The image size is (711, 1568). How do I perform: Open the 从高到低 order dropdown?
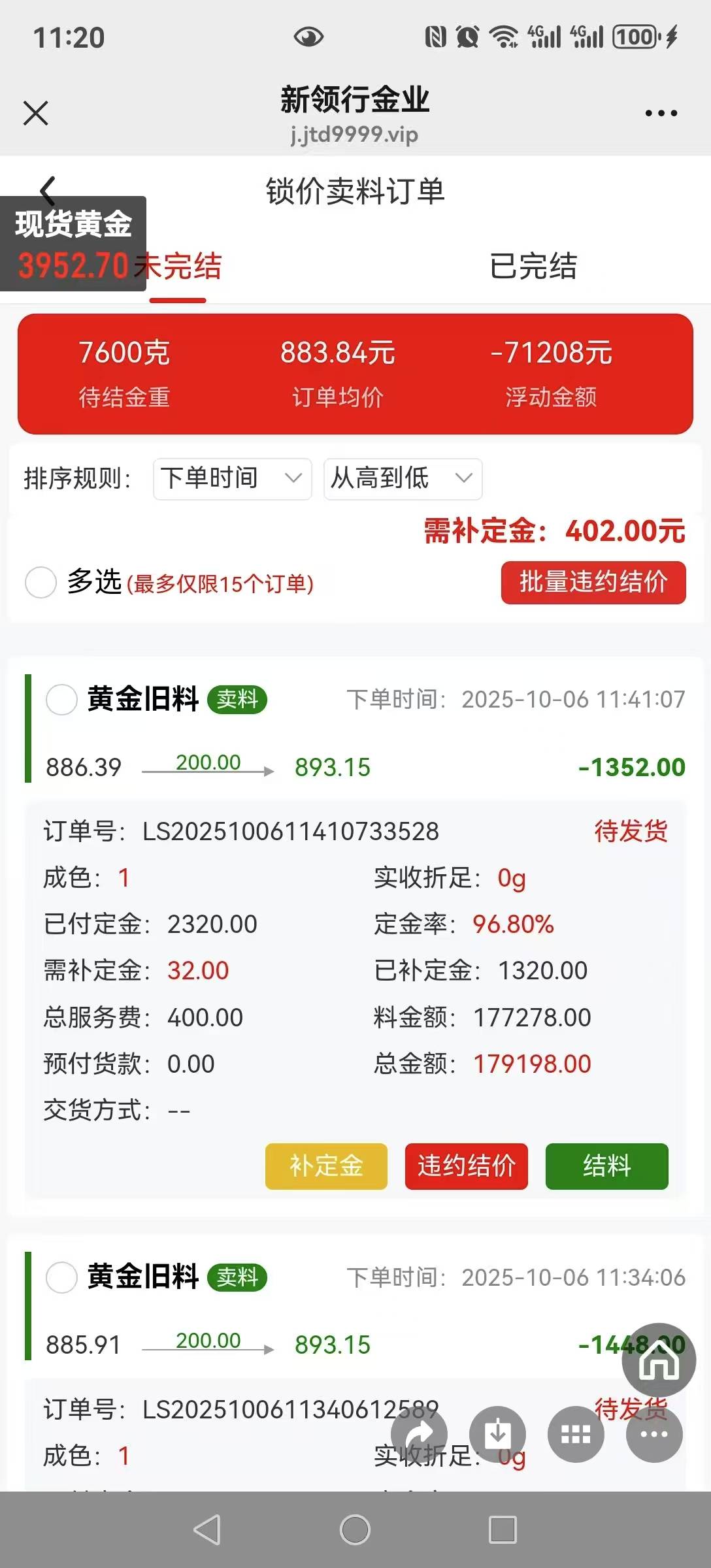tap(403, 479)
